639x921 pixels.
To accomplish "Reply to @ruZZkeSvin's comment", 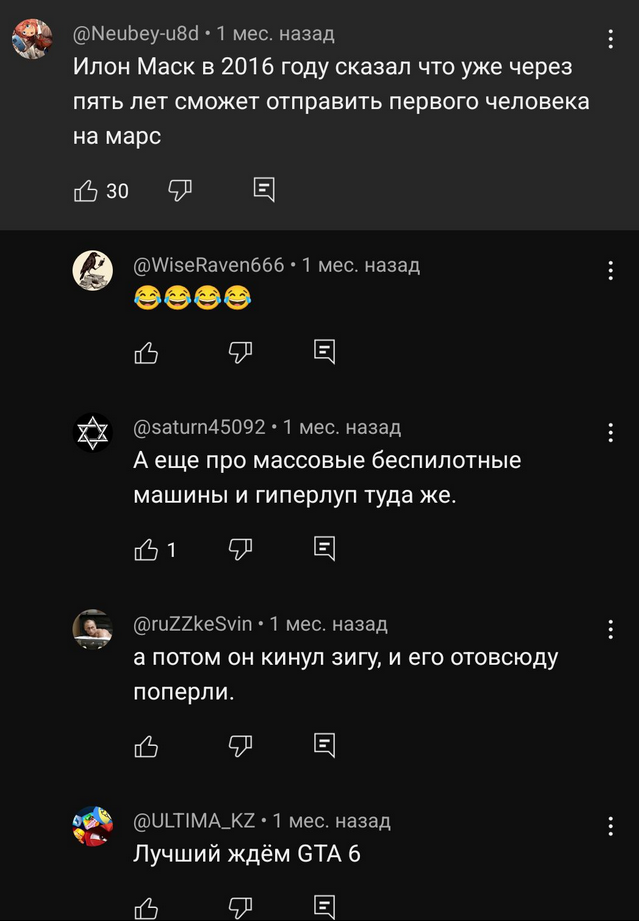I will [x=324, y=744].
